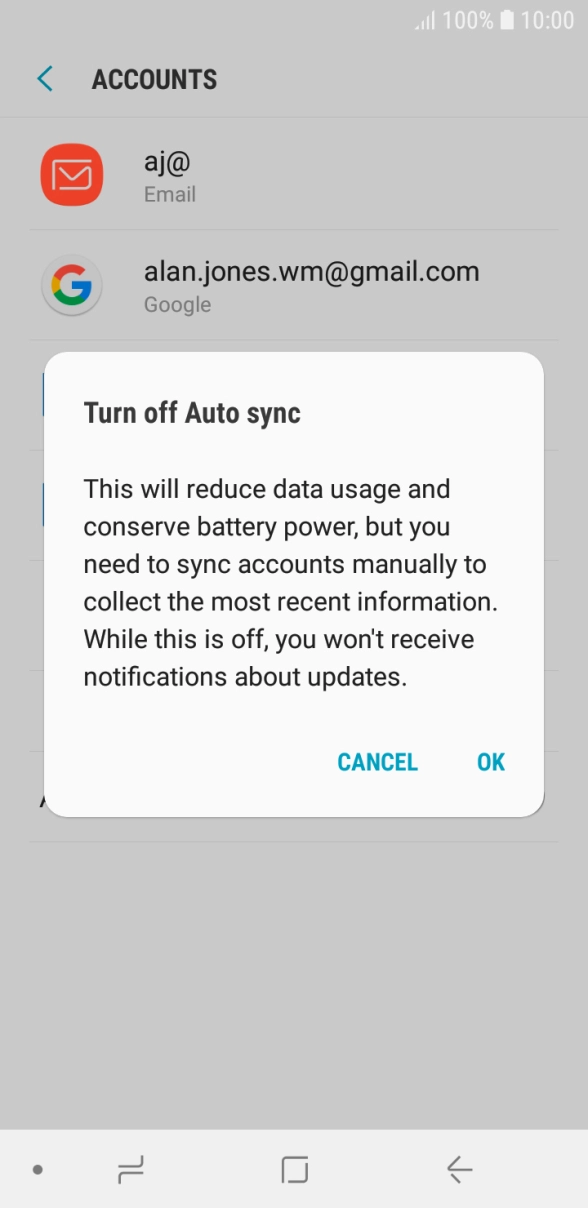This screenshot has height=1208, width=588.
Task: Open the aj@ Email account
Action: pos(294,175)
